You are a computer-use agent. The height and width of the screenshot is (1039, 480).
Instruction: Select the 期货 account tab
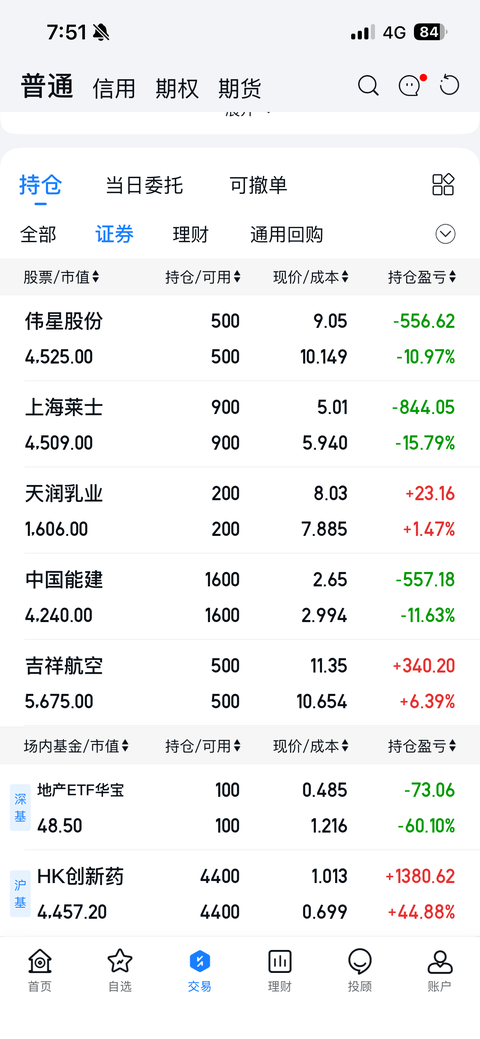tap(240, 88)
